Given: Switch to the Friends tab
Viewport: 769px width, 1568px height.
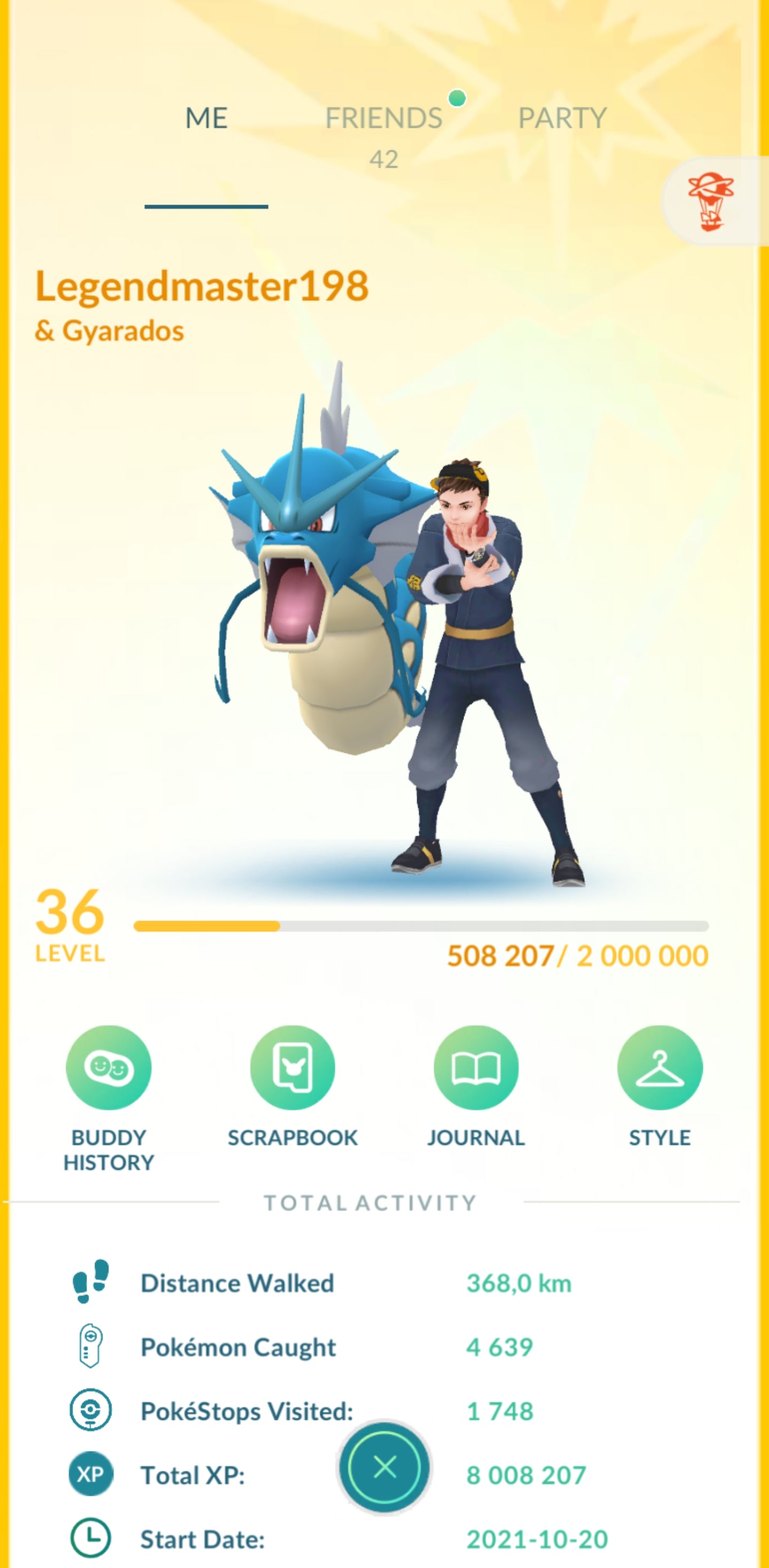Looking at the screenshot, I should (383, 119).
